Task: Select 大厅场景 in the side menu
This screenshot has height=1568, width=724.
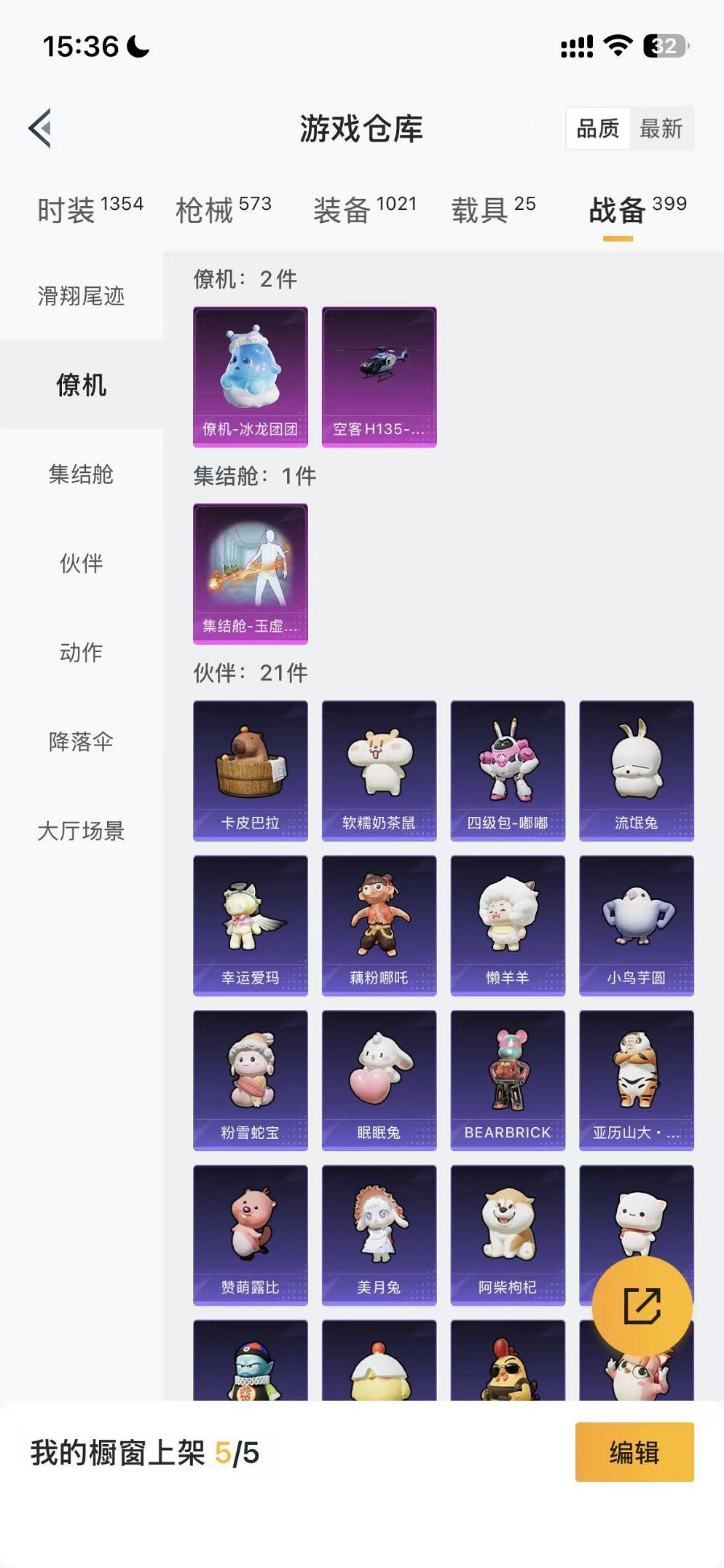Action: tap(81, 831)
